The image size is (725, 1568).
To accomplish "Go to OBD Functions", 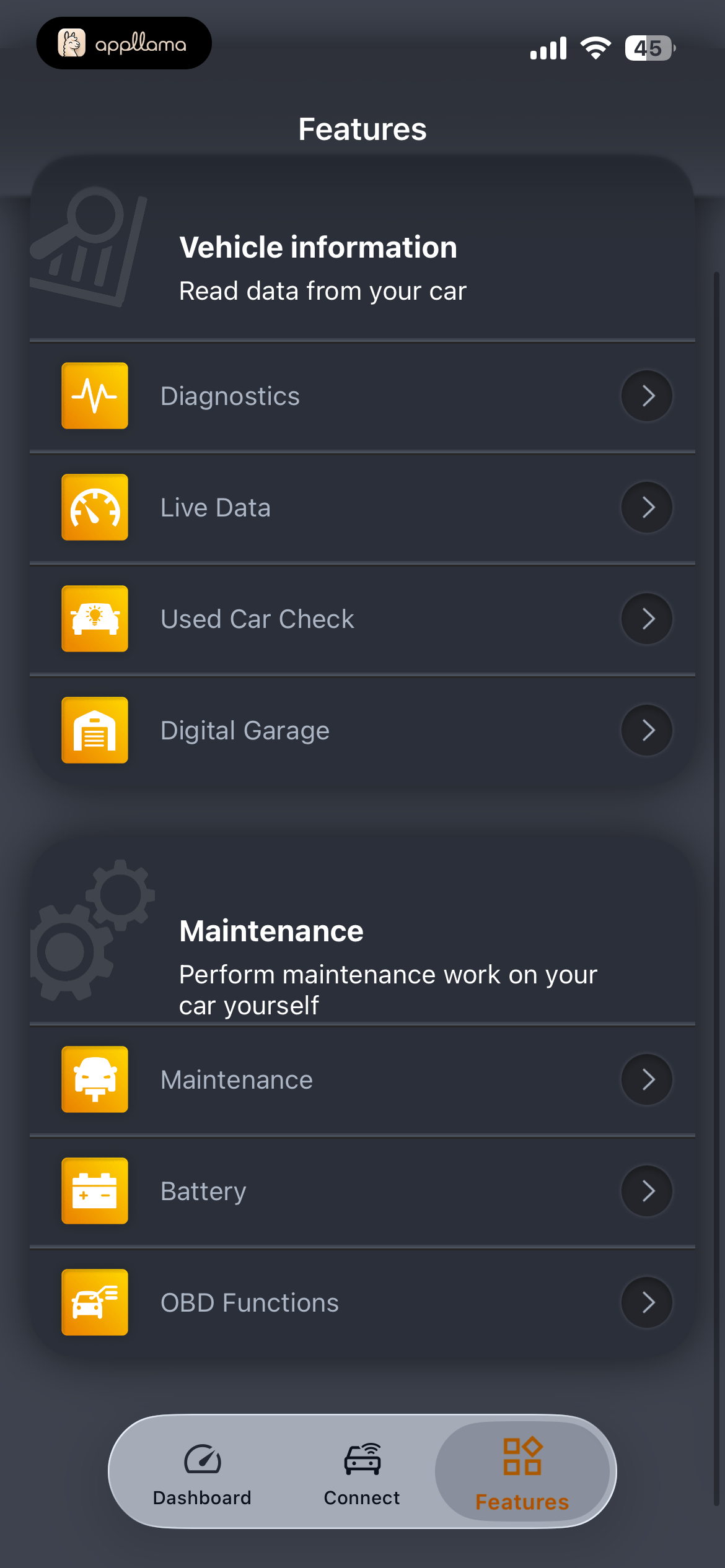I will [x=362, y=1303].
